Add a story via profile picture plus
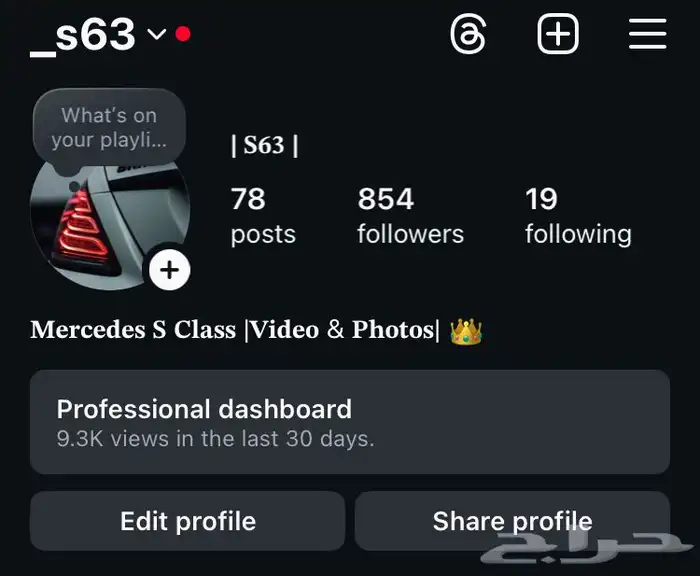The width and height of the screenshot is (700, 576). pos(170,270)
